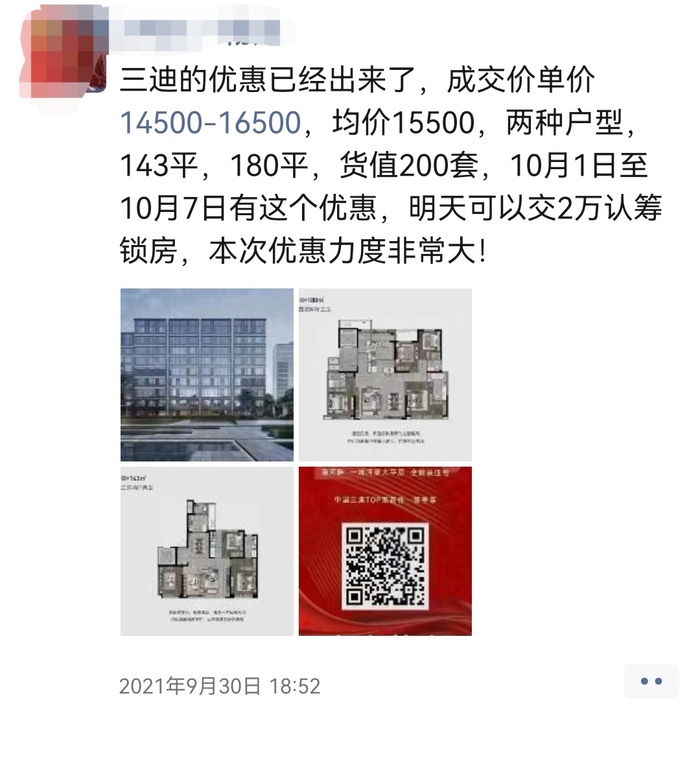The width and height of the screenshot is (700, 770).
Task: Open the like and comment menu
Action: pos(651,681)
